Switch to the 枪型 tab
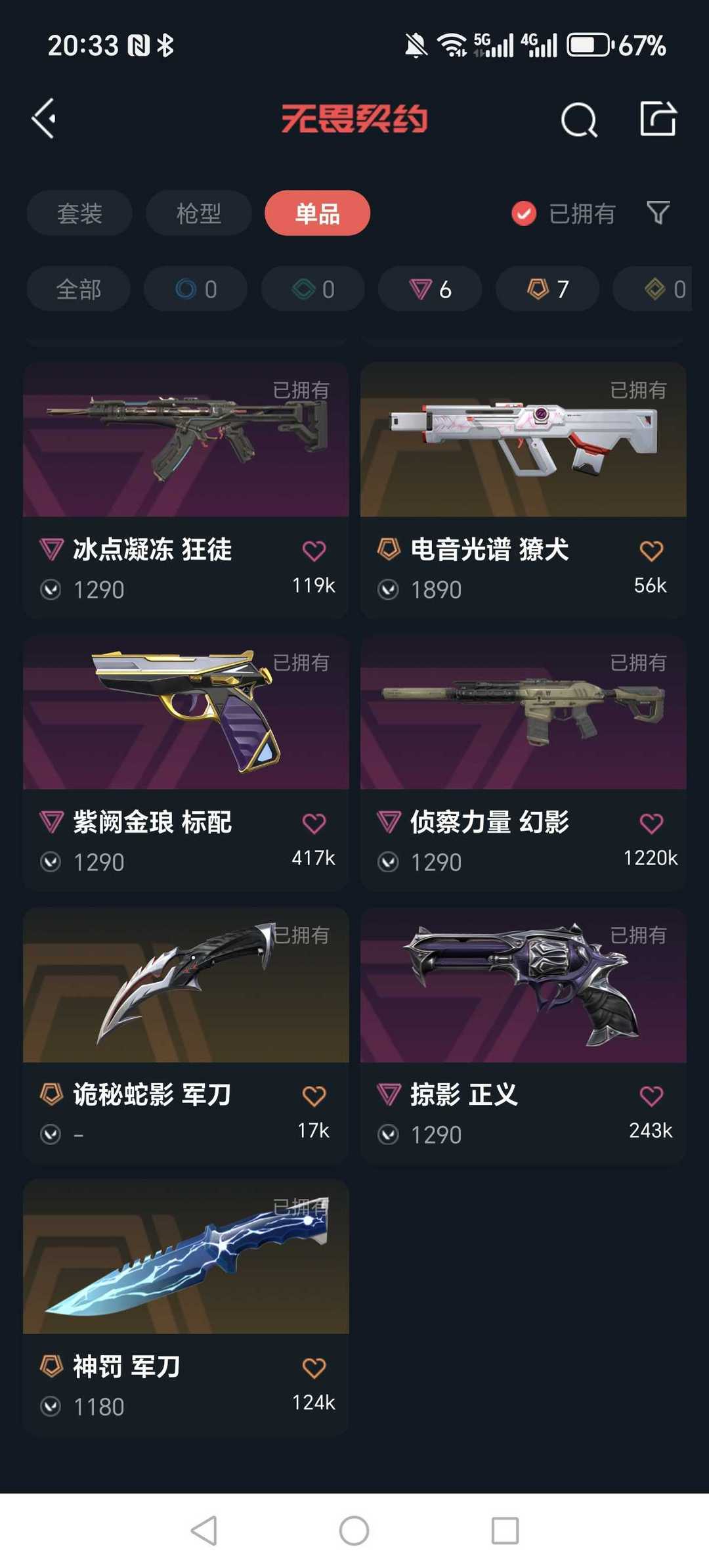 click(x=198, y=213)
